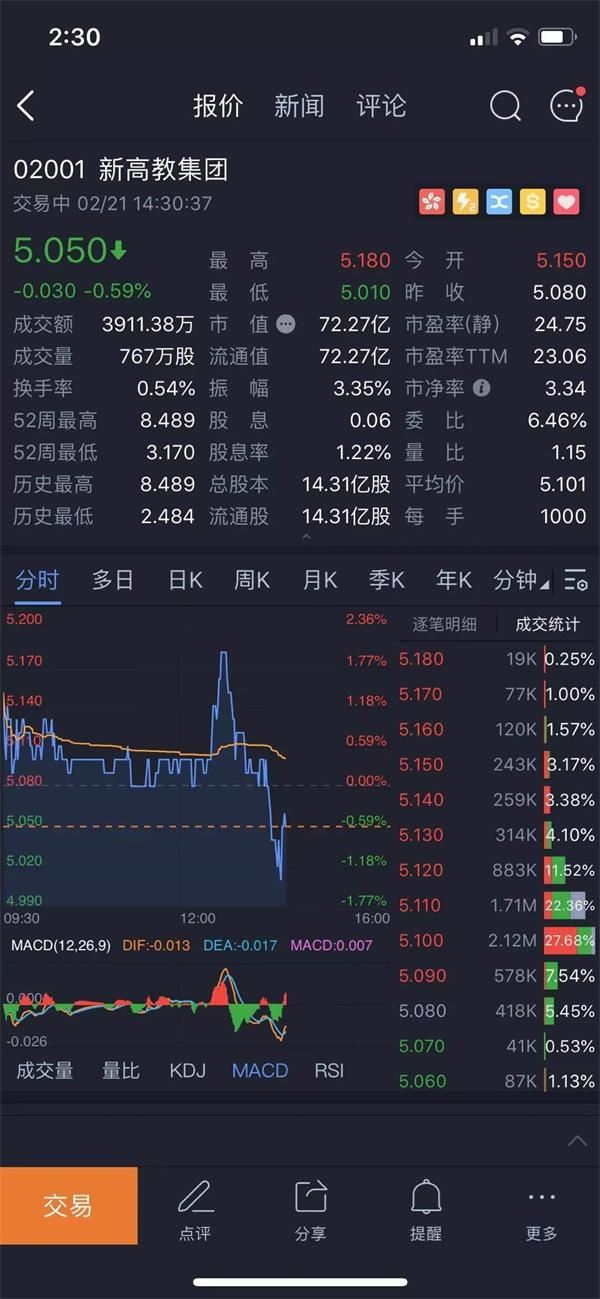Go back using the top-left arrow

point(27,106)
